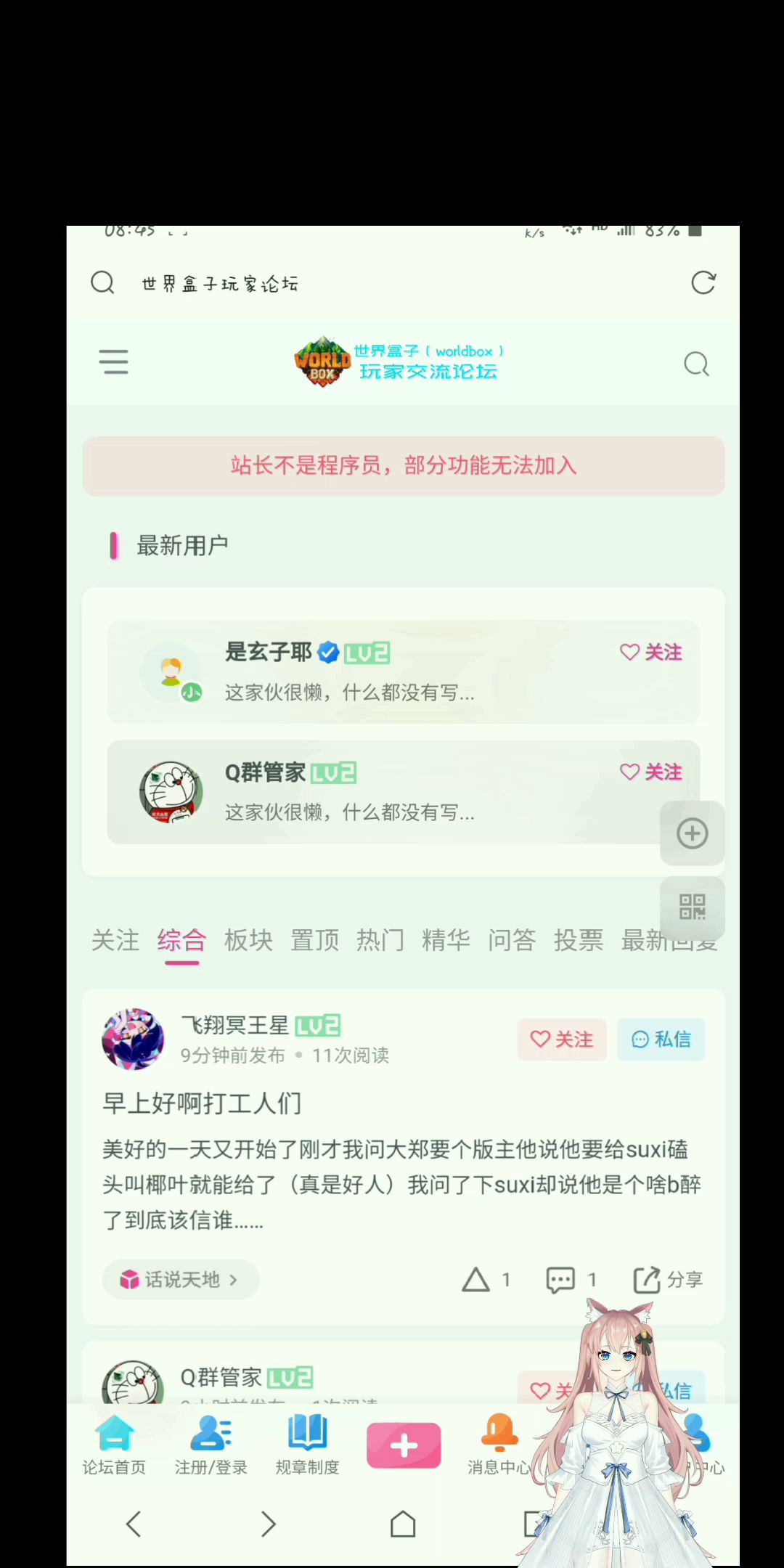Switch to the 关注 feed tab

tap(115, 940)
